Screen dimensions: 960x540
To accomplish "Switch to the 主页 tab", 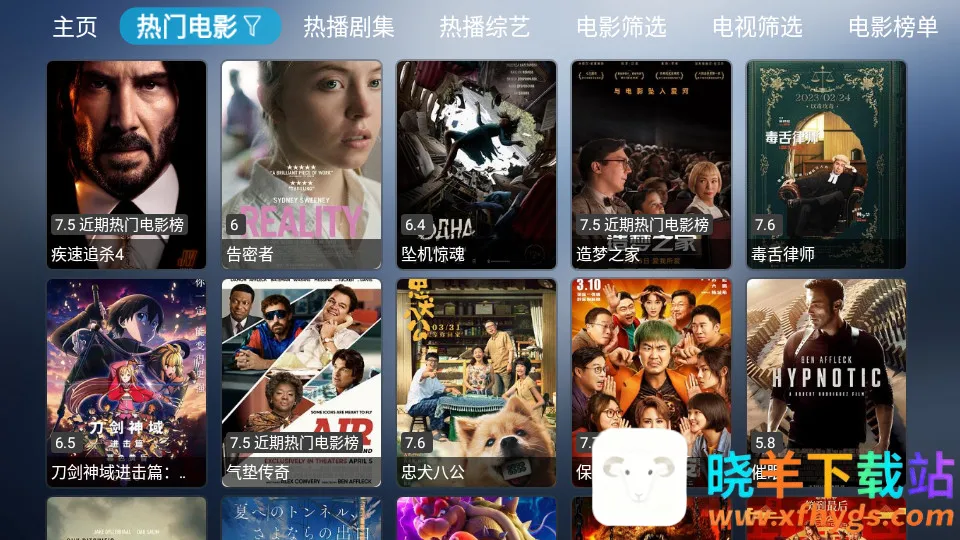I will point(75,27).
